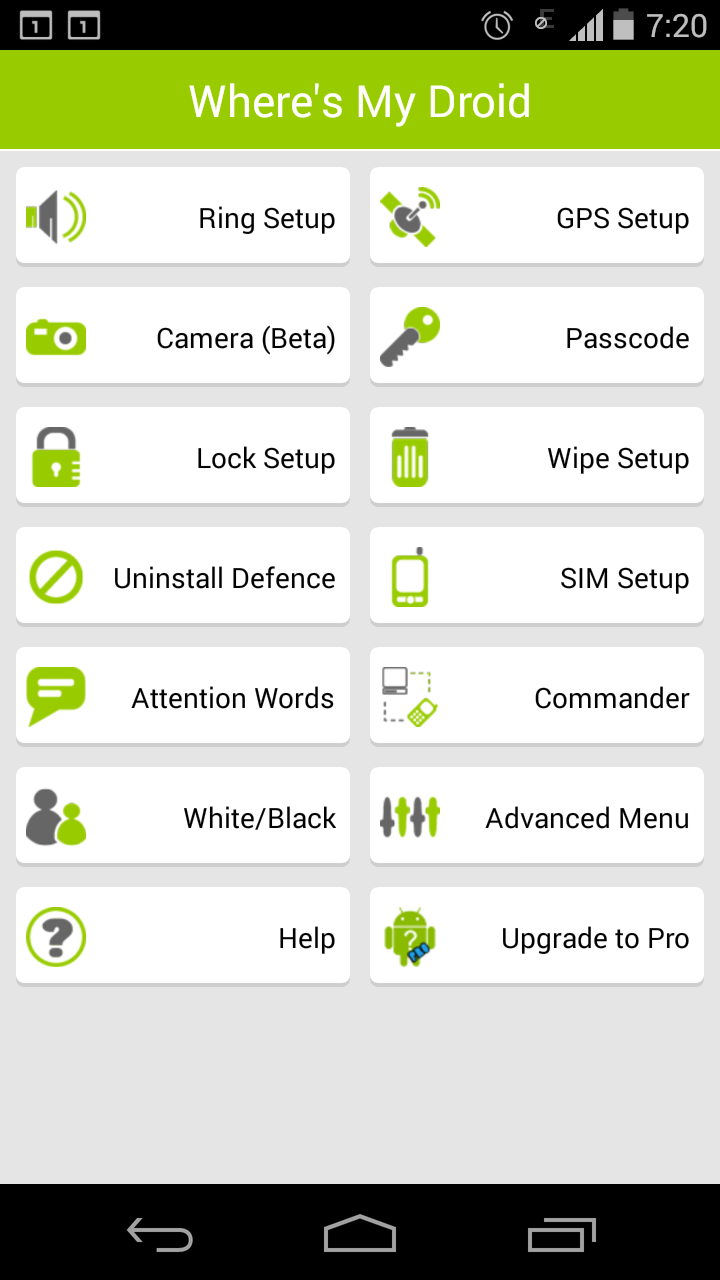Configure SIM Setup
The height and width of the screenshot is (1280, 720).
point(537,576)
